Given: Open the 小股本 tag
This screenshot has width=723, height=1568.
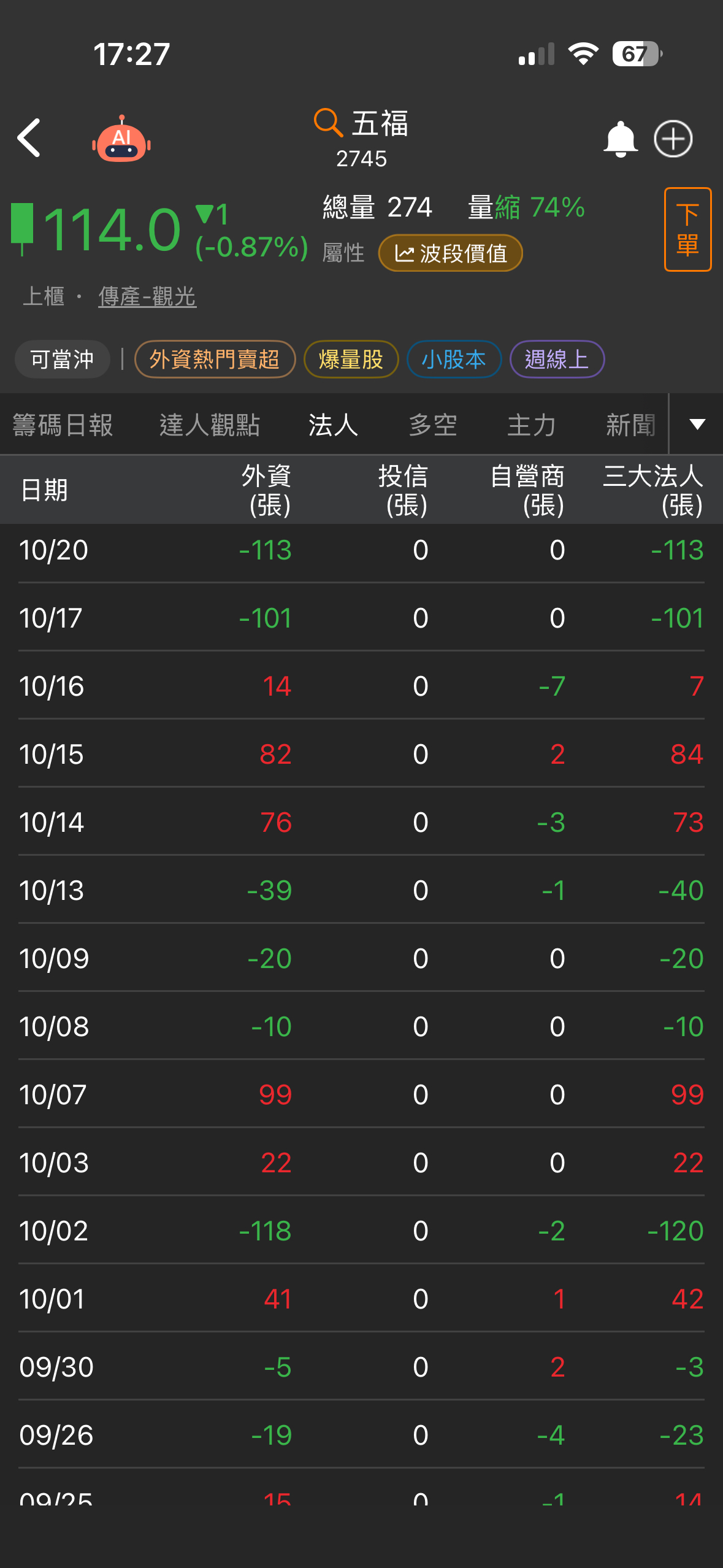Looking at the screenshot, I should [454, 359].
